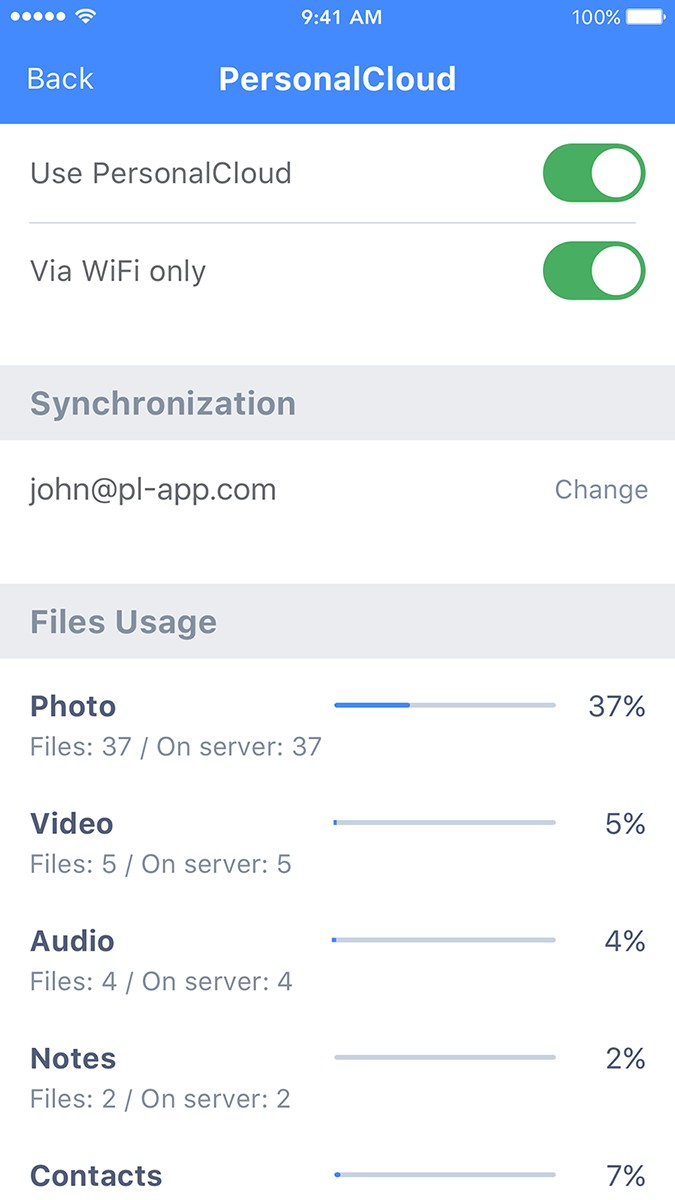Toggle the Use PersonalCloud switch
Screen dimensions: 675x1200
click(594, 173)
